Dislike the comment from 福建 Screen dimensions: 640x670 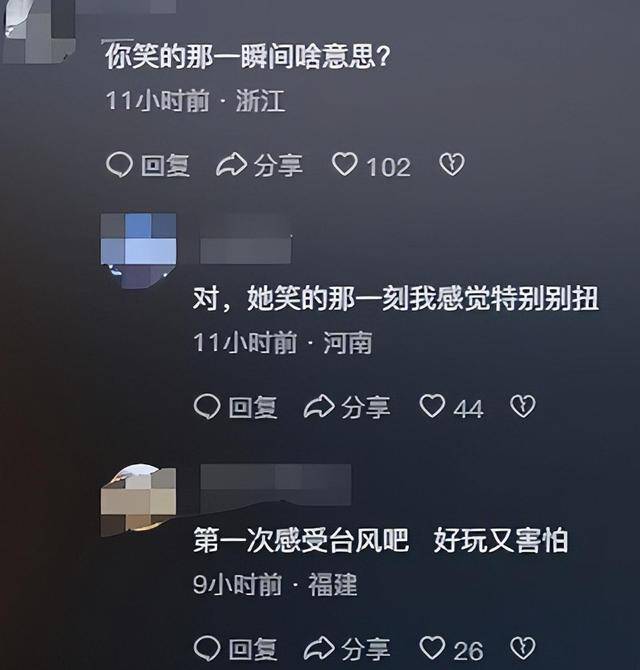coord(522,648)
